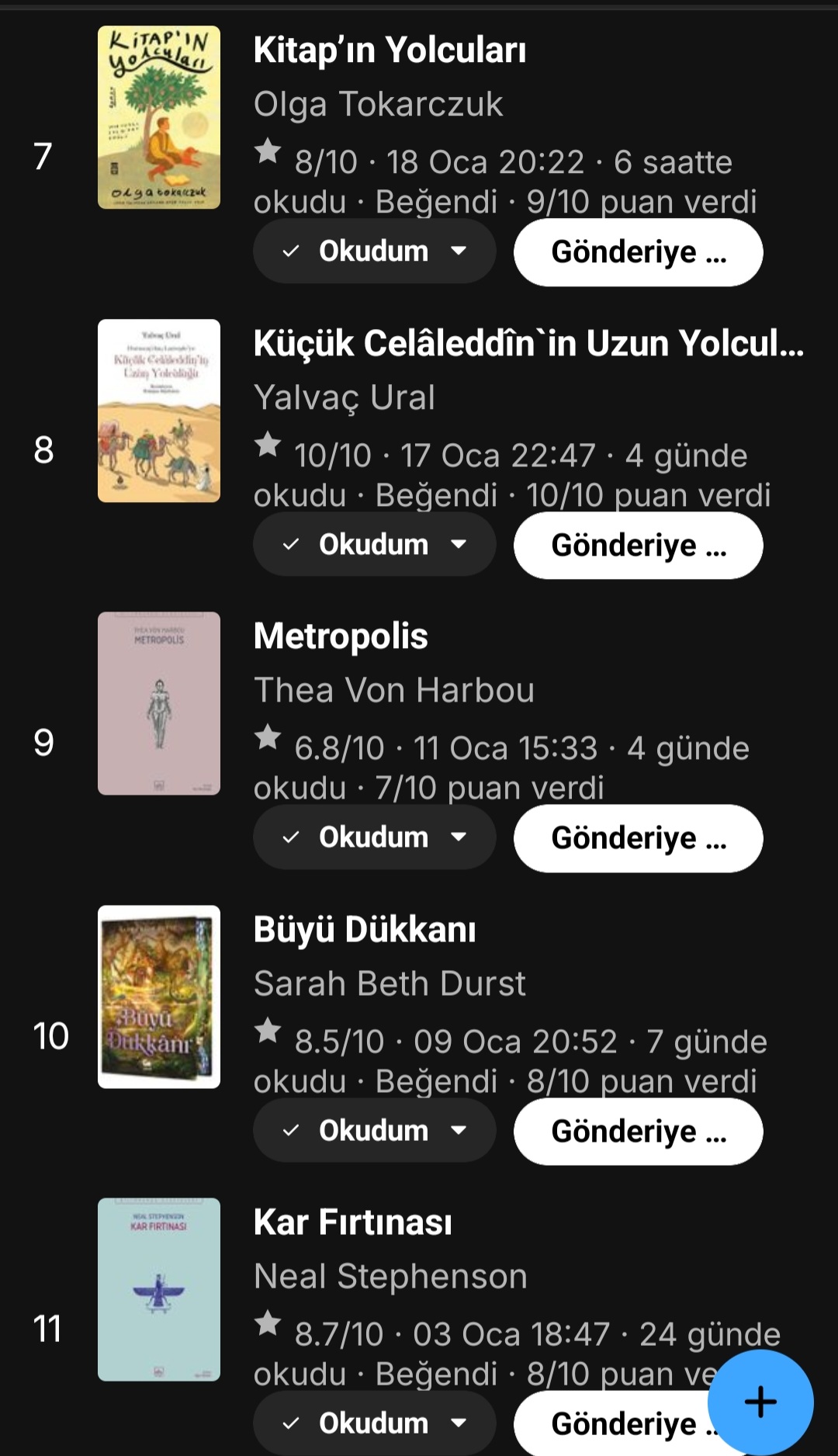Screen dimensions: 838x1456
Task: Change Okudum status for Küçük Celâleddîn'in Uzun Yolculuğu
Action: pos(374,545)
